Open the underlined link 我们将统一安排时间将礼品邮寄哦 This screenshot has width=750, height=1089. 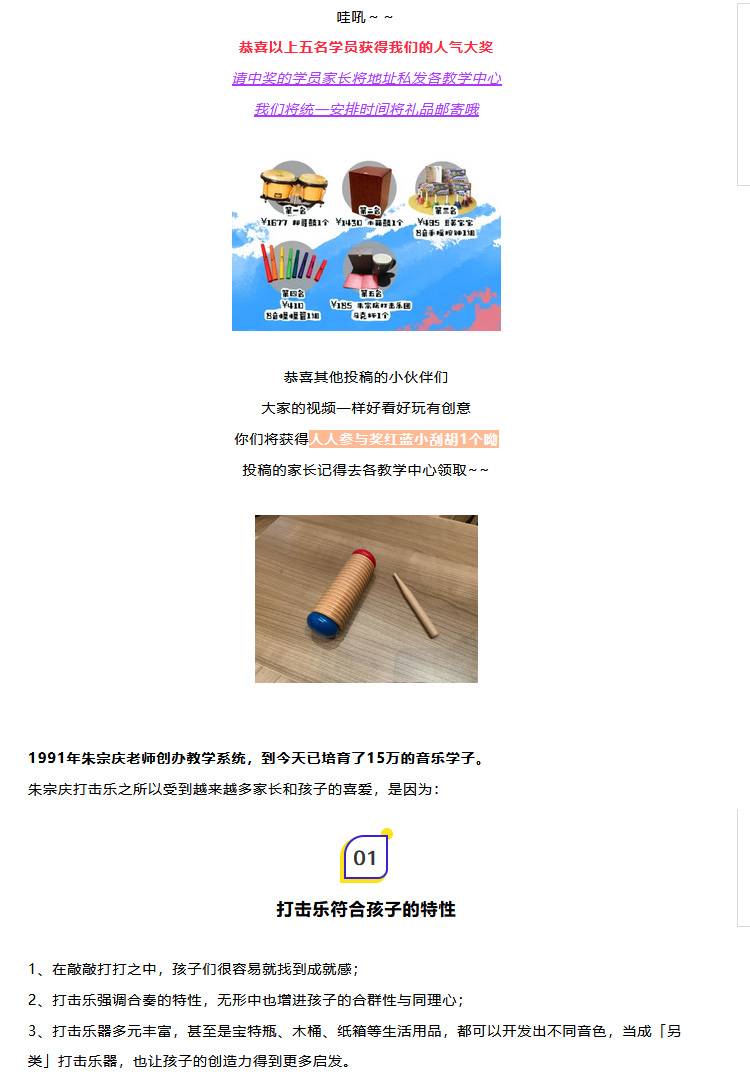[x=366, y=109]
